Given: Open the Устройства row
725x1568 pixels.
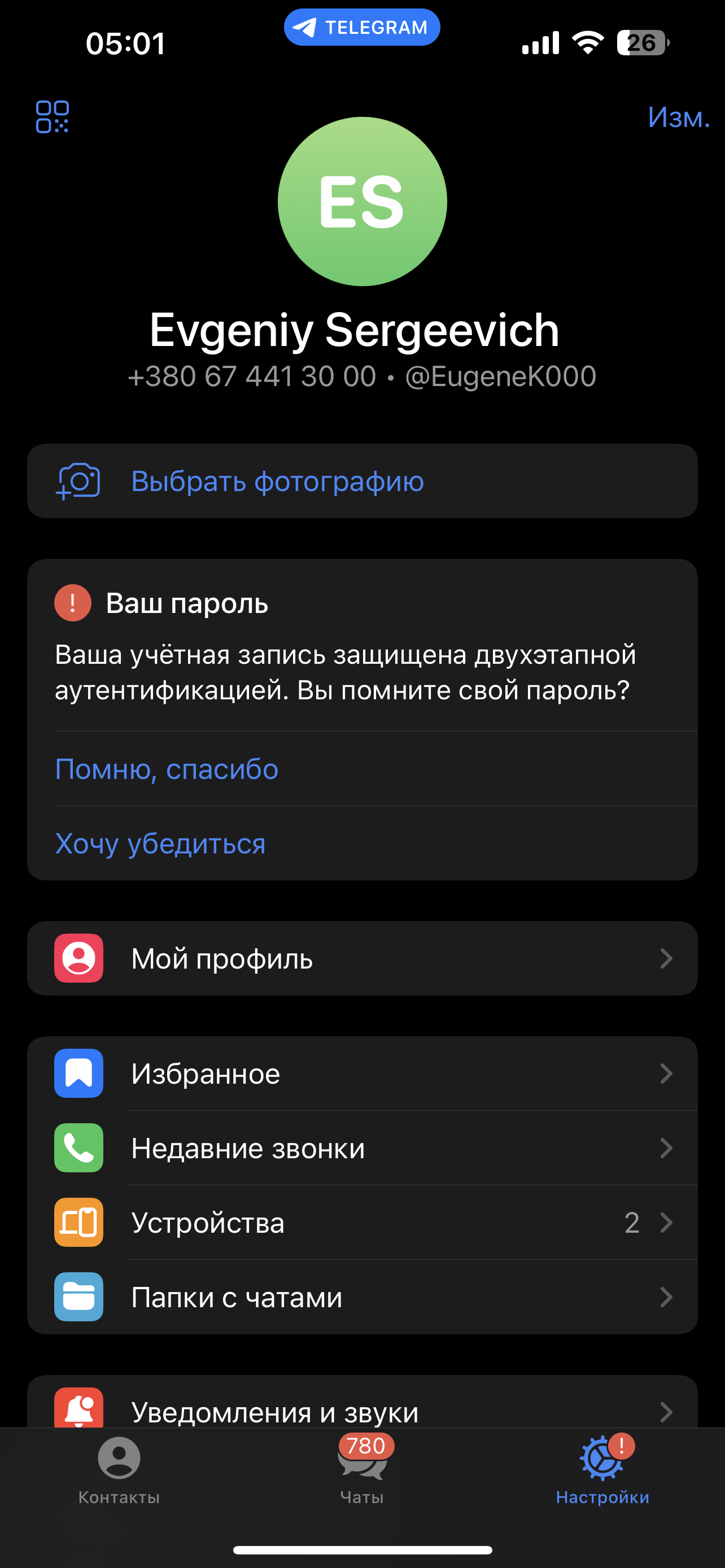Looking at the screenshot, I should (x=362, y=1222).
